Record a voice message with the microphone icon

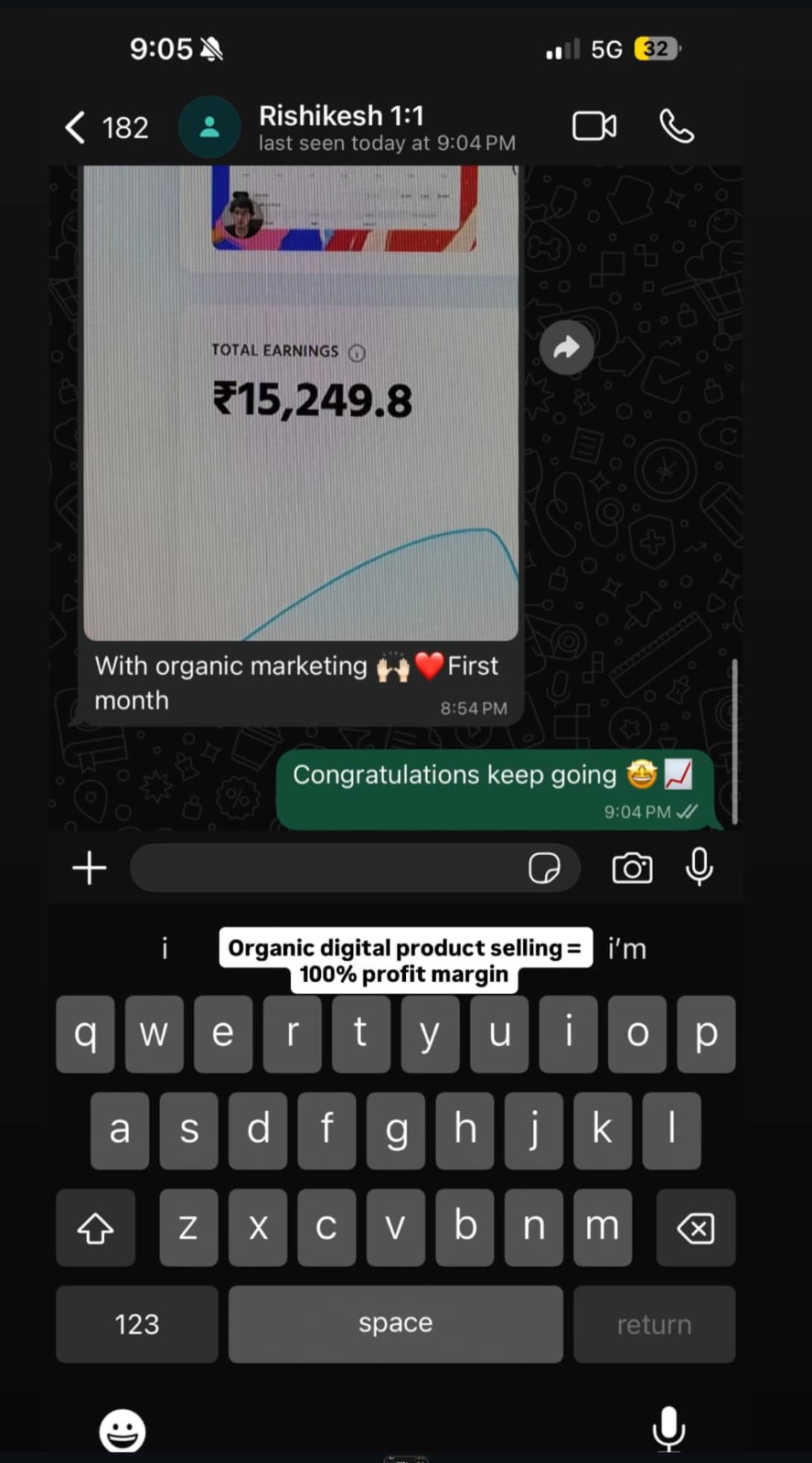click(x=699, y=868)
